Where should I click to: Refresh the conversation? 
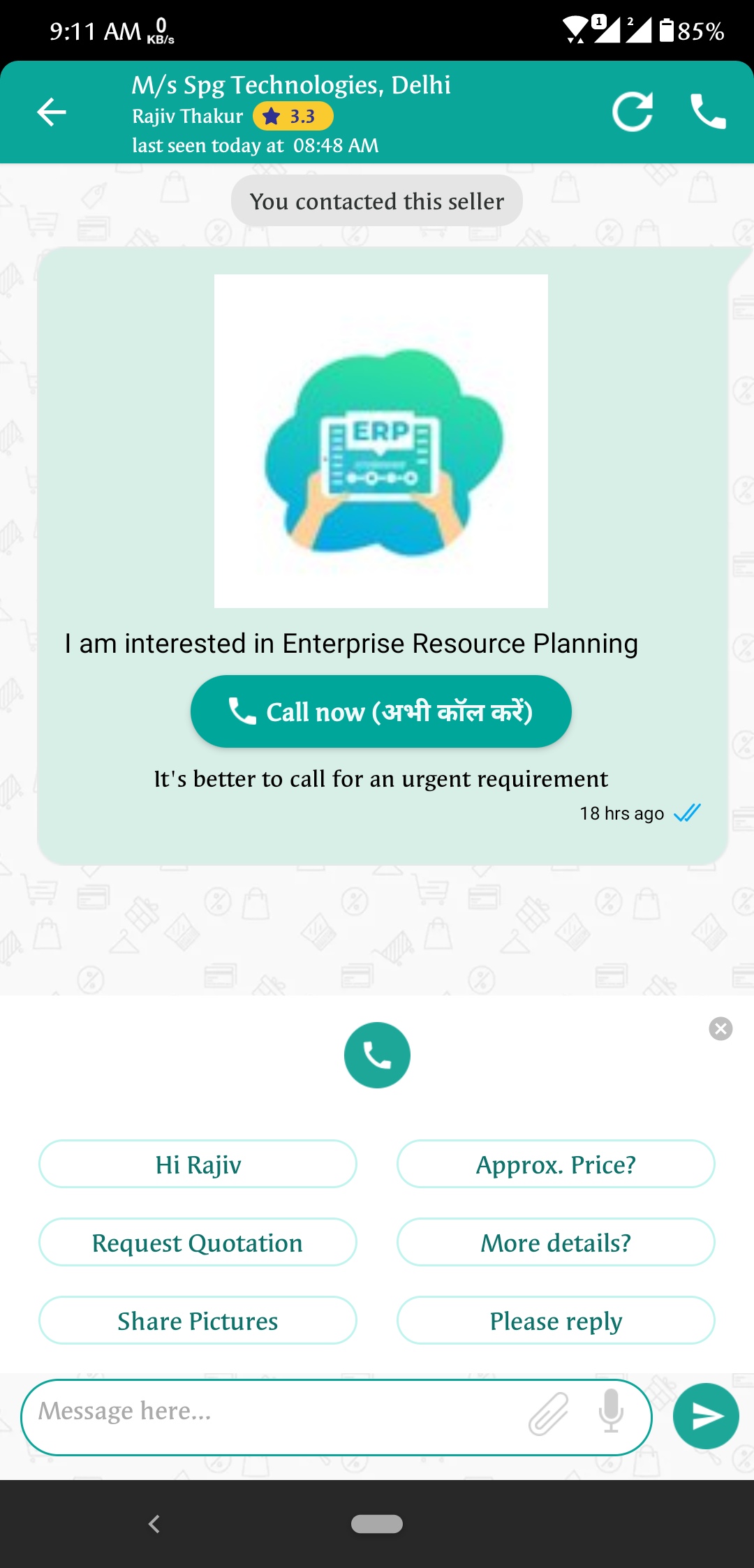coord(633,112)
